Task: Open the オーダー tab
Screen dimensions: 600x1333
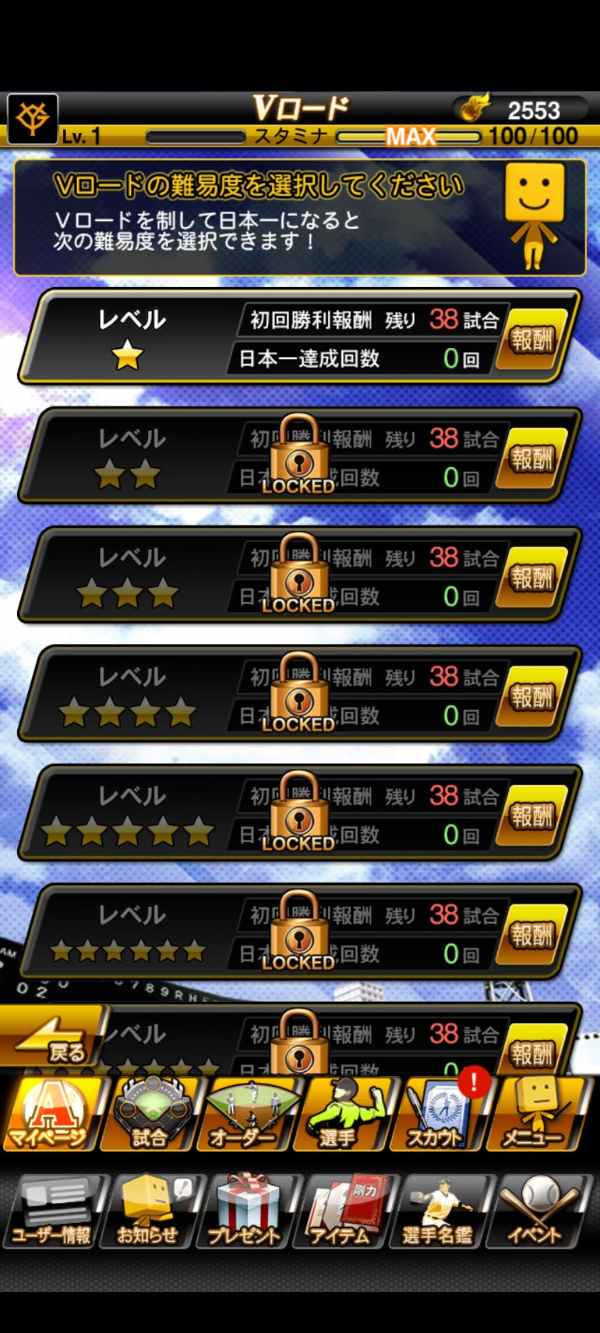Action: pos(250,1113)
